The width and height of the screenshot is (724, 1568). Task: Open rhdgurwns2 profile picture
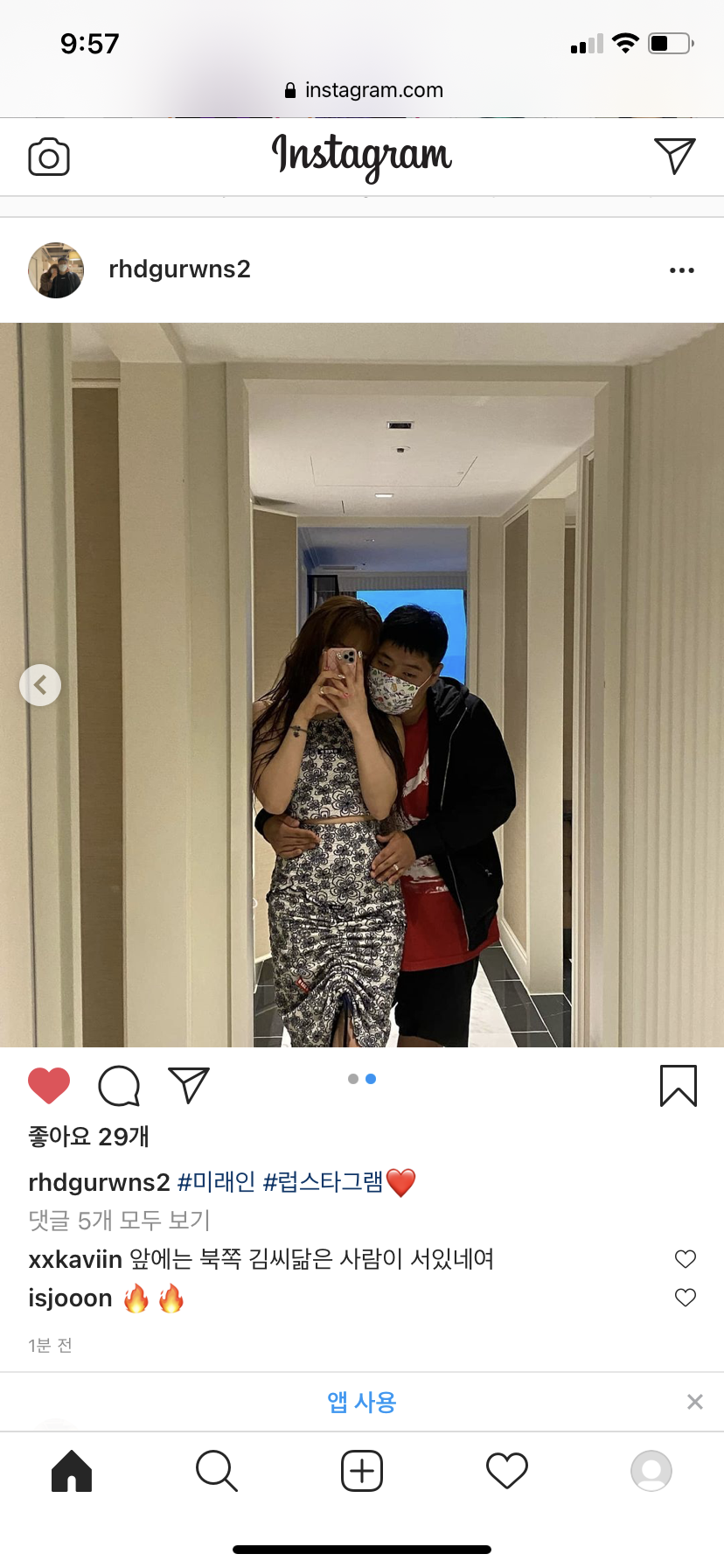tap(56, 270)
